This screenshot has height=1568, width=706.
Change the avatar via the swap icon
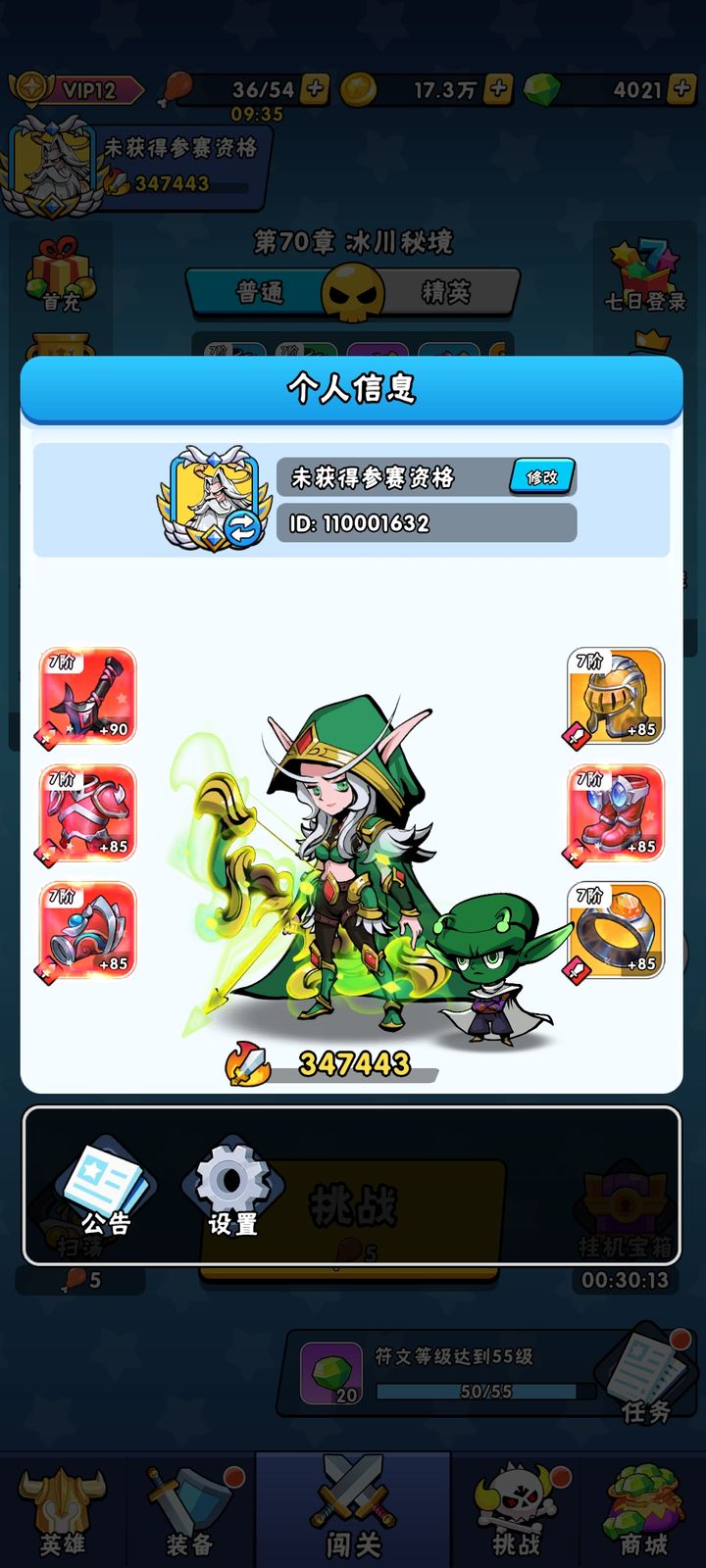tap(241, 528)
